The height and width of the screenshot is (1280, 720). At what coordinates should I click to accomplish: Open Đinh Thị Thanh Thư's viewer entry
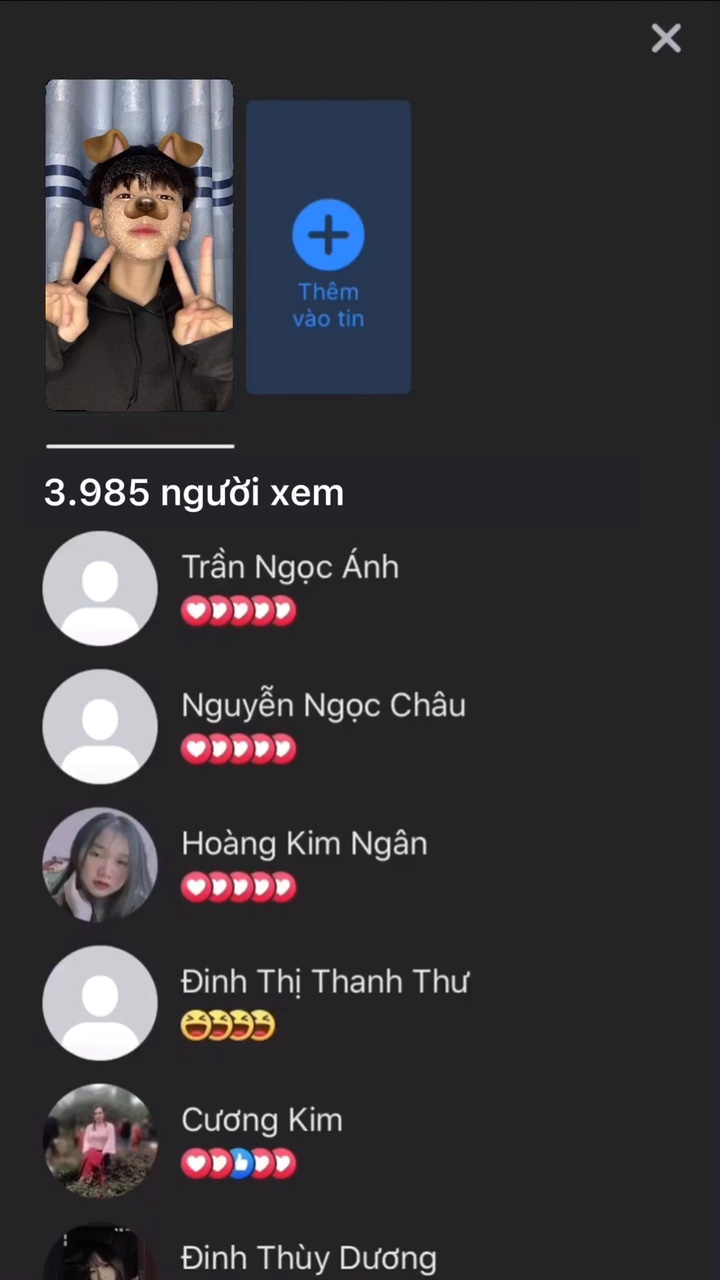click(324, 982)
